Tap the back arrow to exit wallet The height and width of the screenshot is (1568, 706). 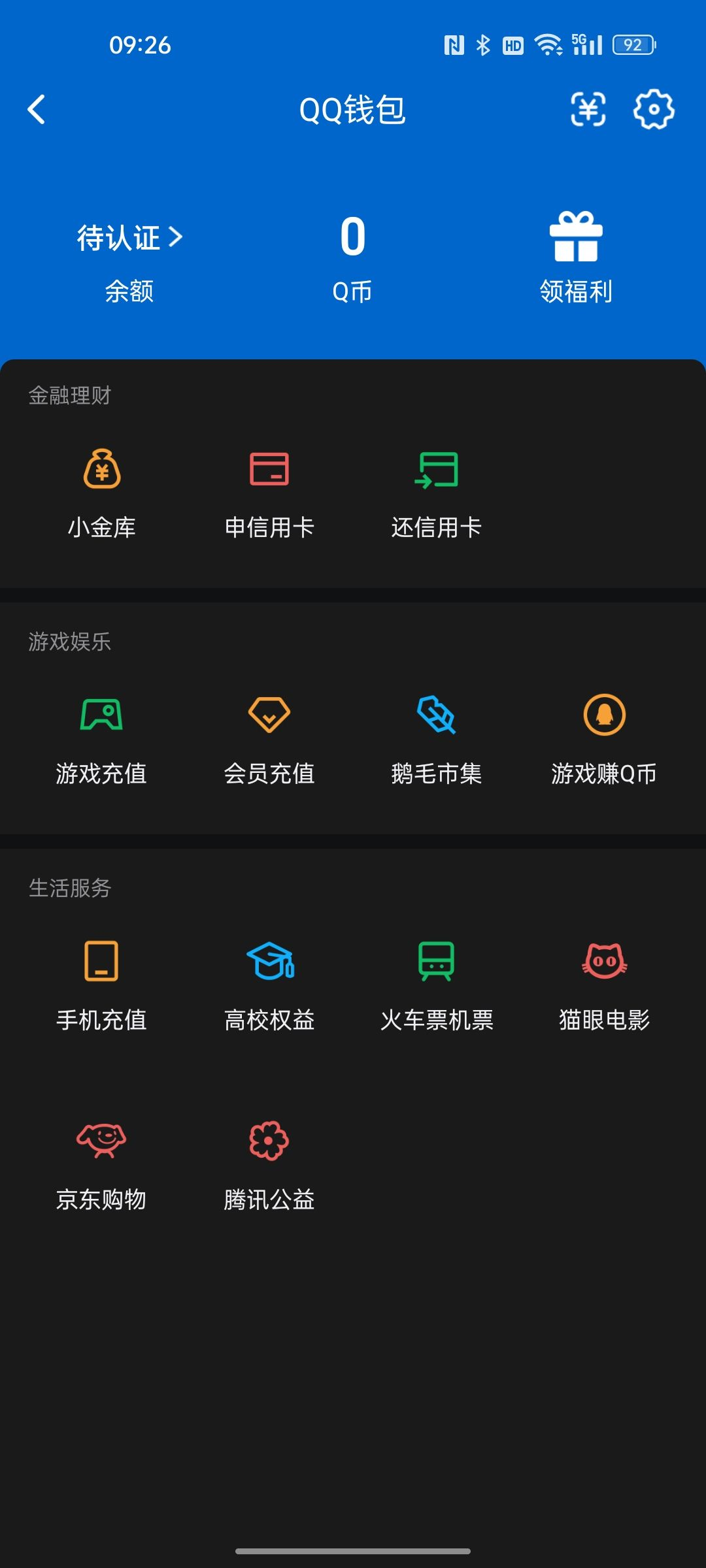tap(37, 110)
